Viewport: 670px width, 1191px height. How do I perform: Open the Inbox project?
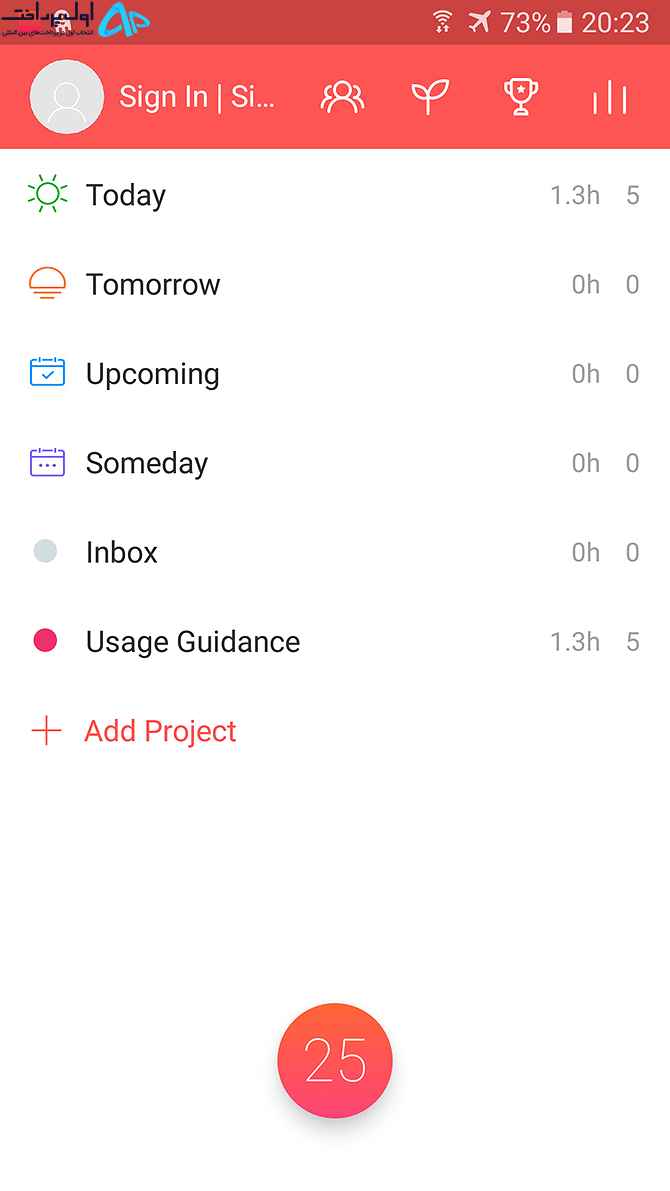pyautogui.click(x=335, y=552)
